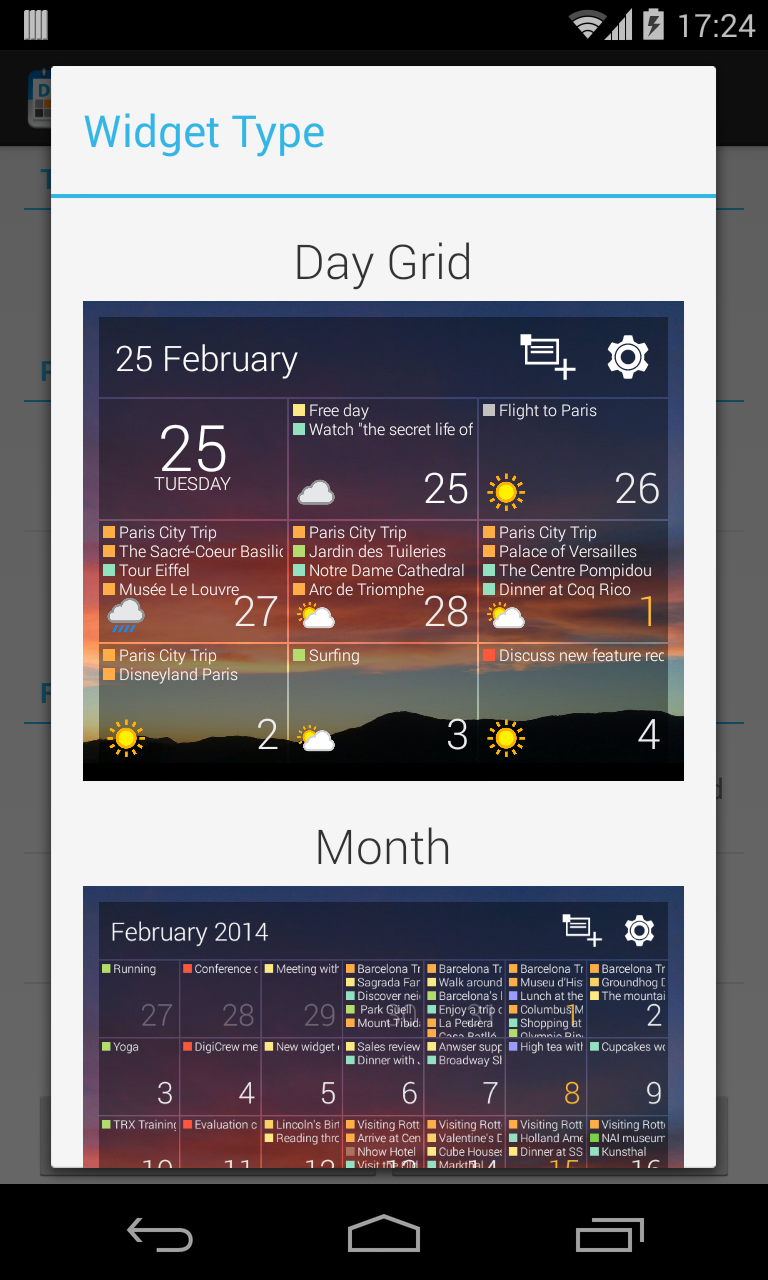Image resolution: width=768 pixels, height=1280 pixels.
Task: Tap the sun icon in the day 2 cell
Action: (127, 737)
